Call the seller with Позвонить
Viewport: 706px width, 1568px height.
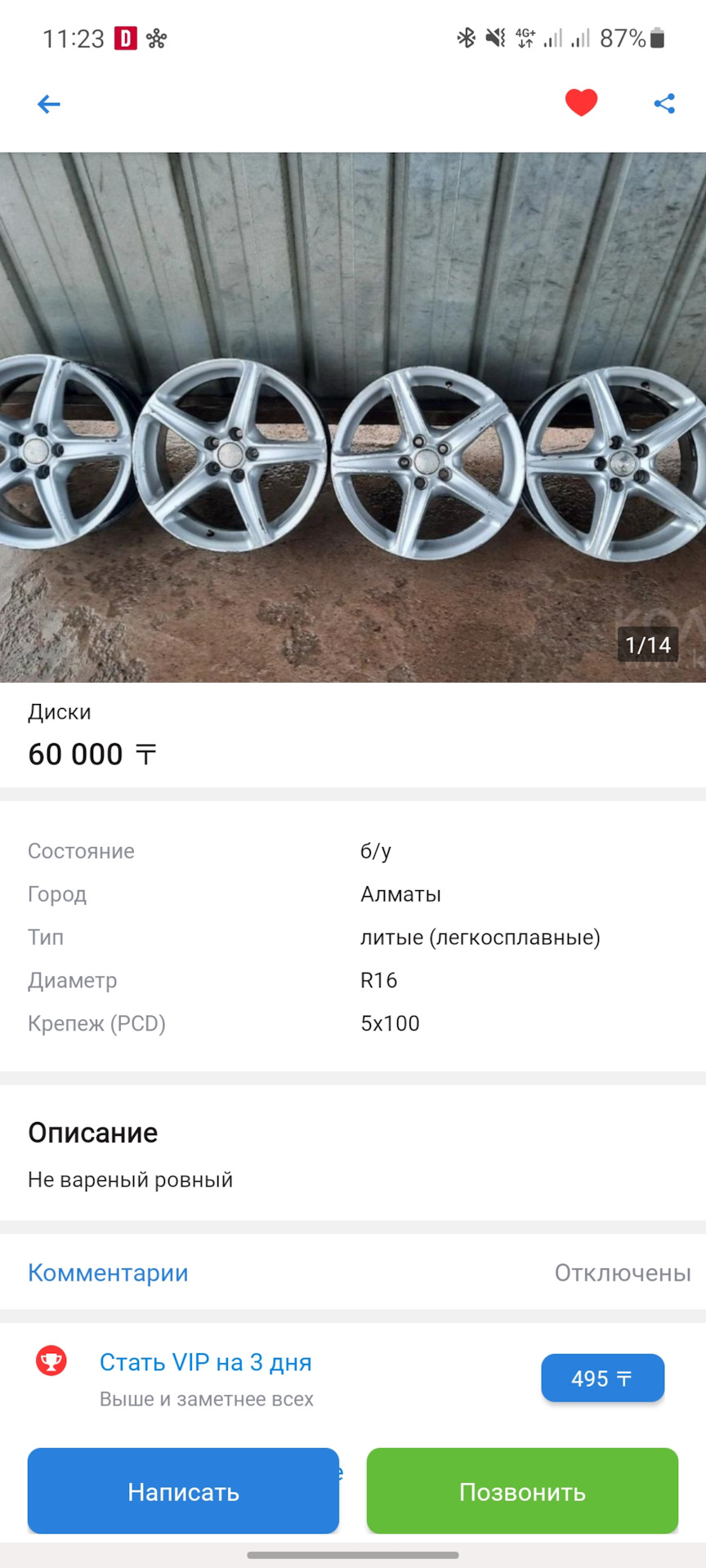pyautogui.click(x=522, y=1491)
